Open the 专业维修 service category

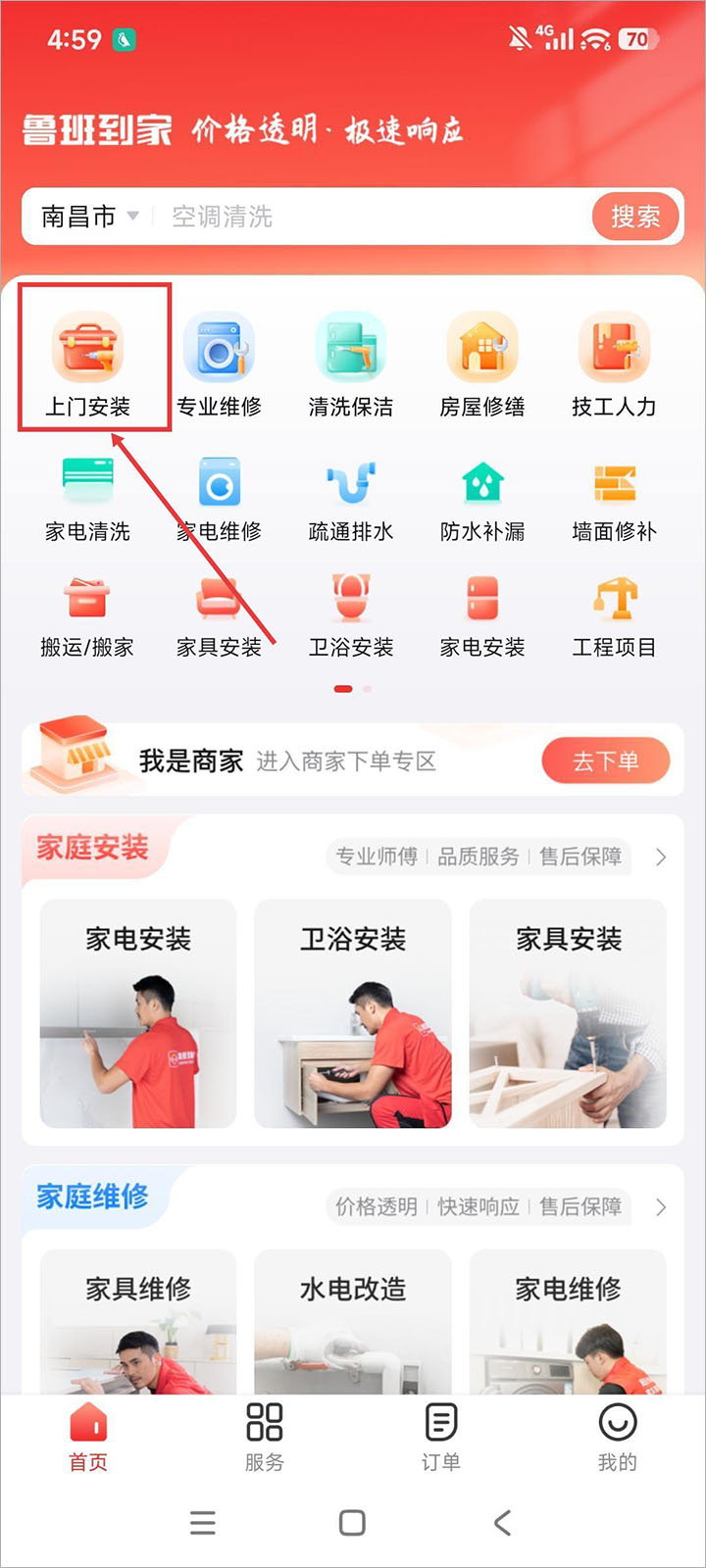(x=219, y=363)
